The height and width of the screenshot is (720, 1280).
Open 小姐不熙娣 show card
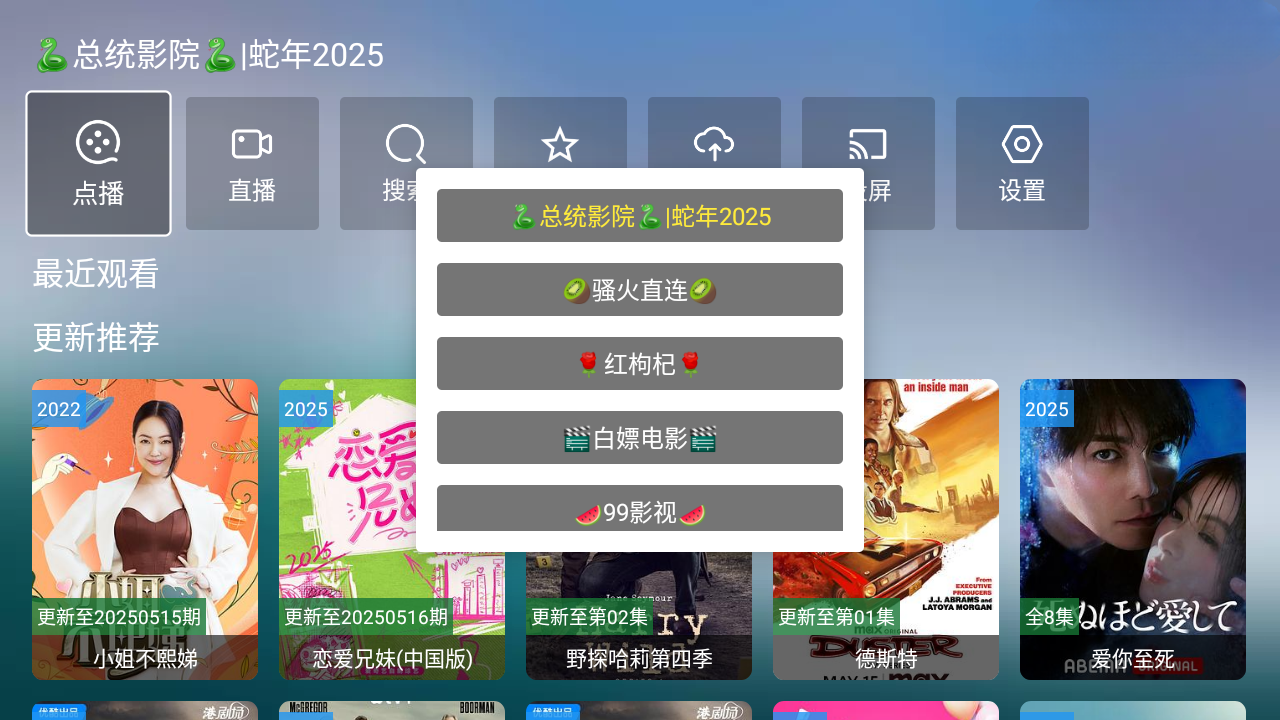(x=145, y=500)
